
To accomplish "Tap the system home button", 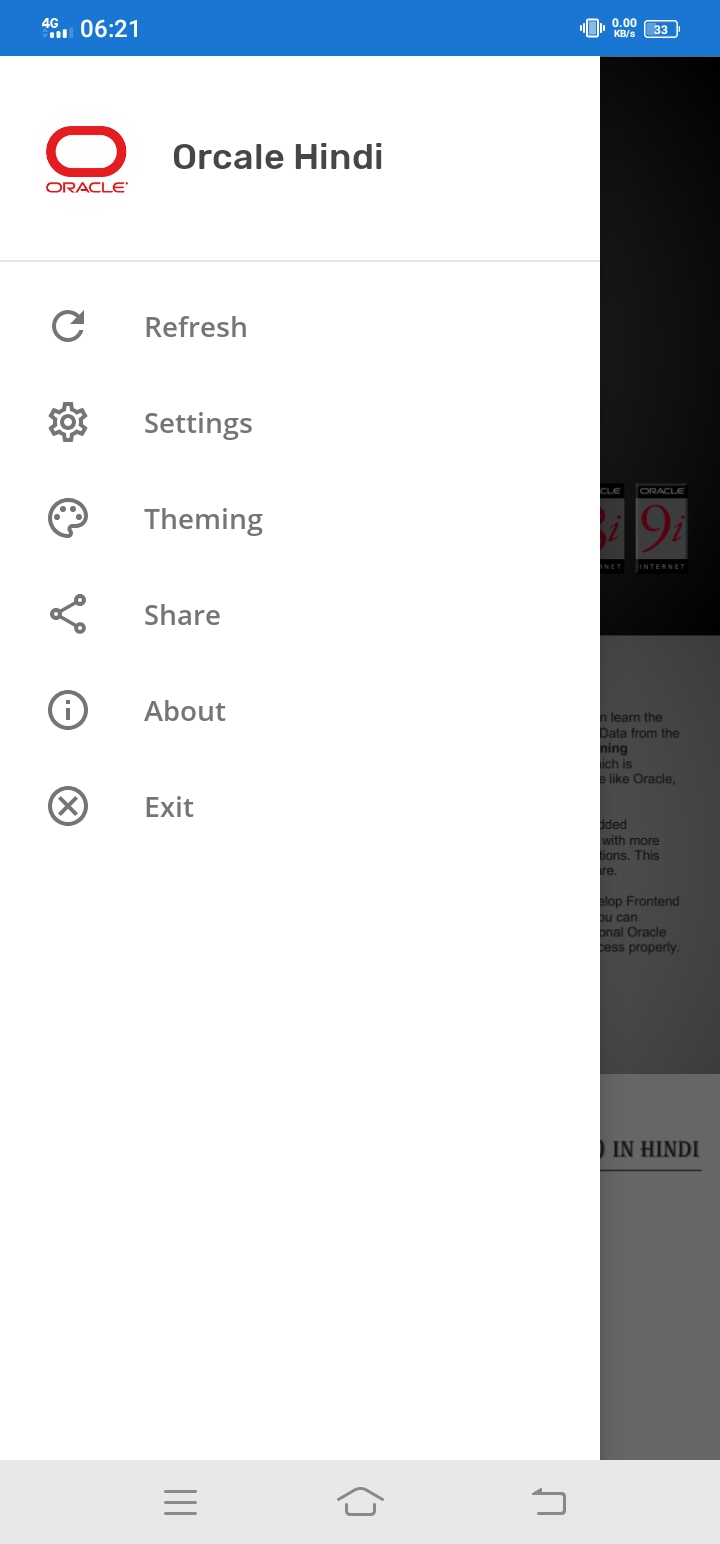I will (360, 1501).
